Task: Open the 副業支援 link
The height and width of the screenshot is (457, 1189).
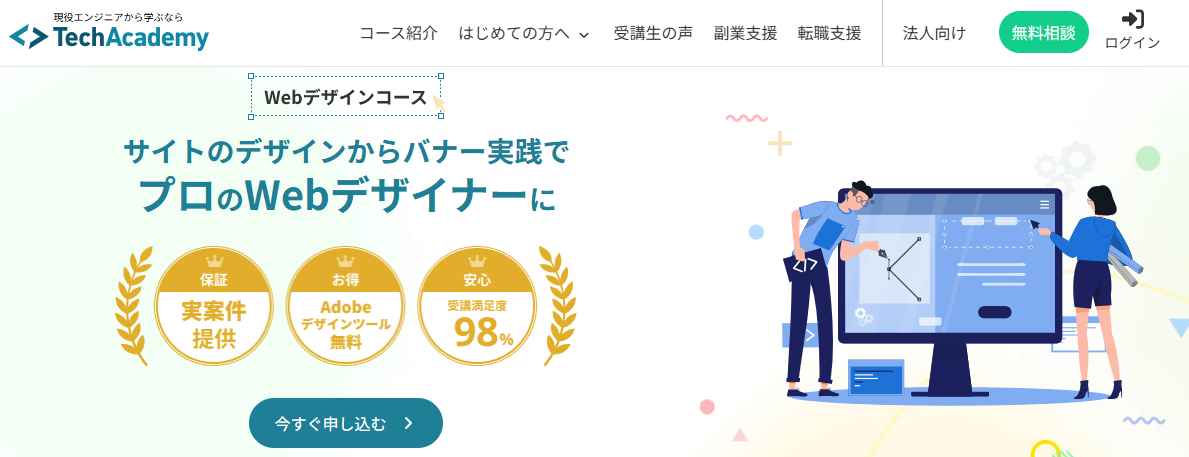Action: [745, 33]
